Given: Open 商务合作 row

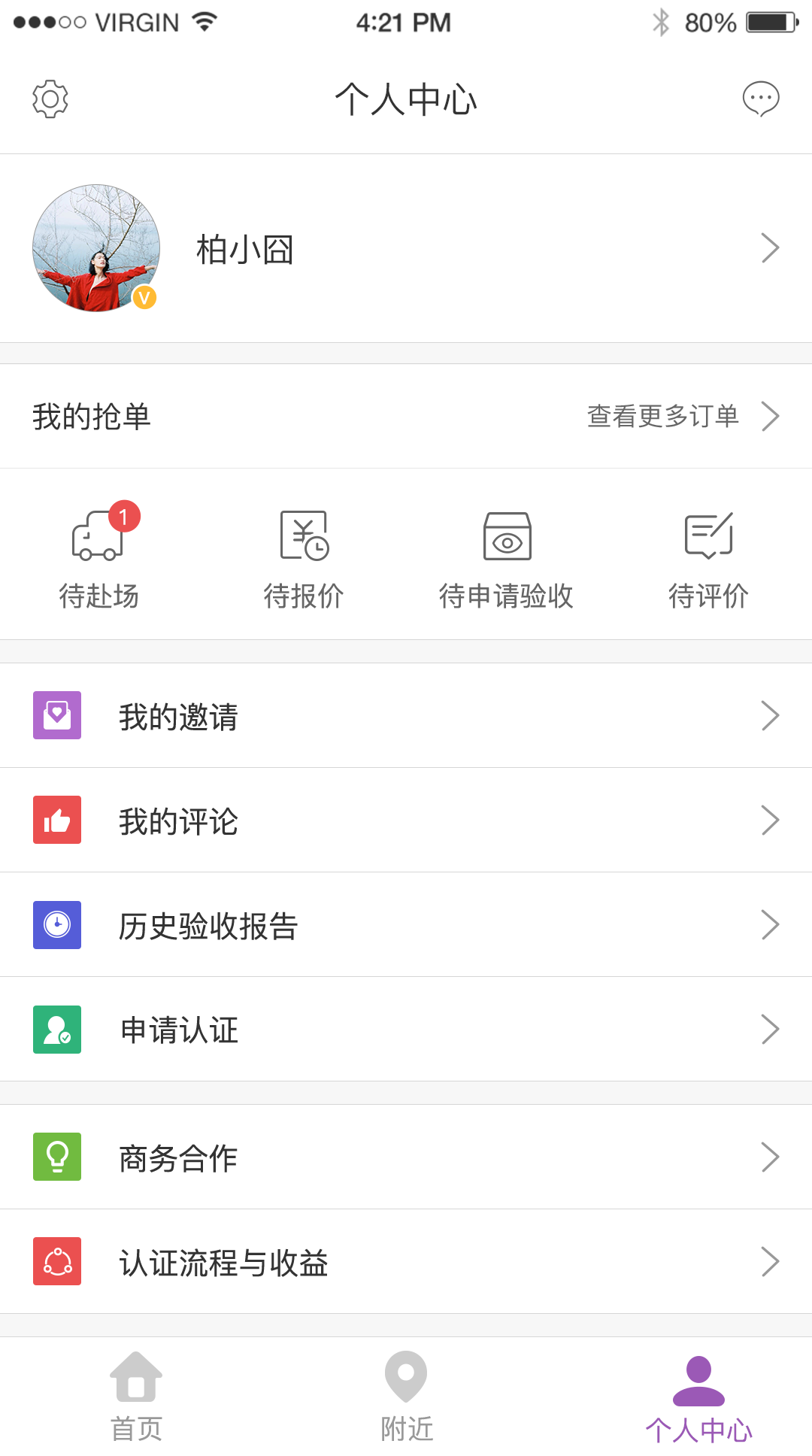Looking at the screenshot, I should (x=406, y=1157).
